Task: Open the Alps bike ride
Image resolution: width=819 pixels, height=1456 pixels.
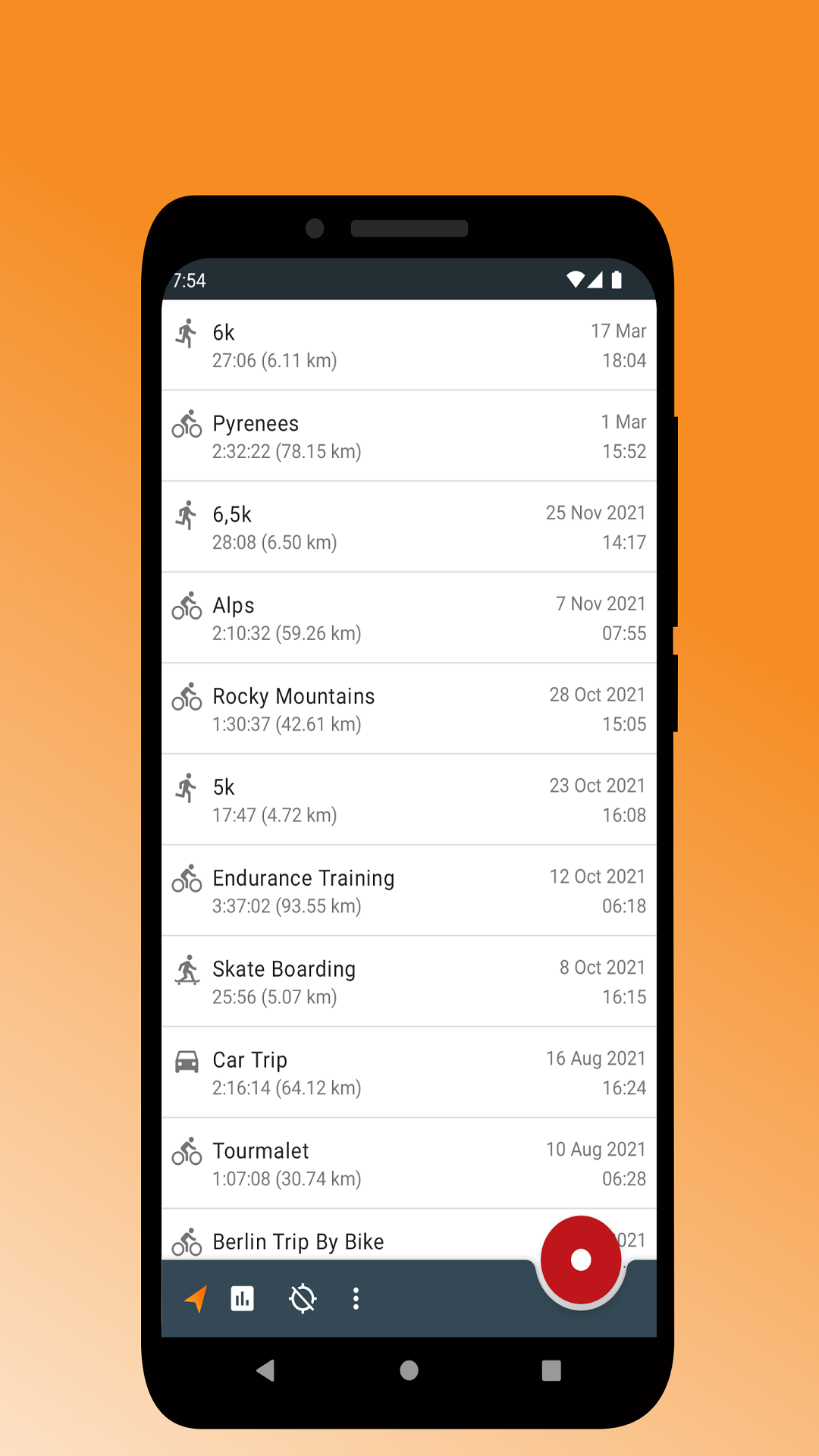Action: pos(409,619)
